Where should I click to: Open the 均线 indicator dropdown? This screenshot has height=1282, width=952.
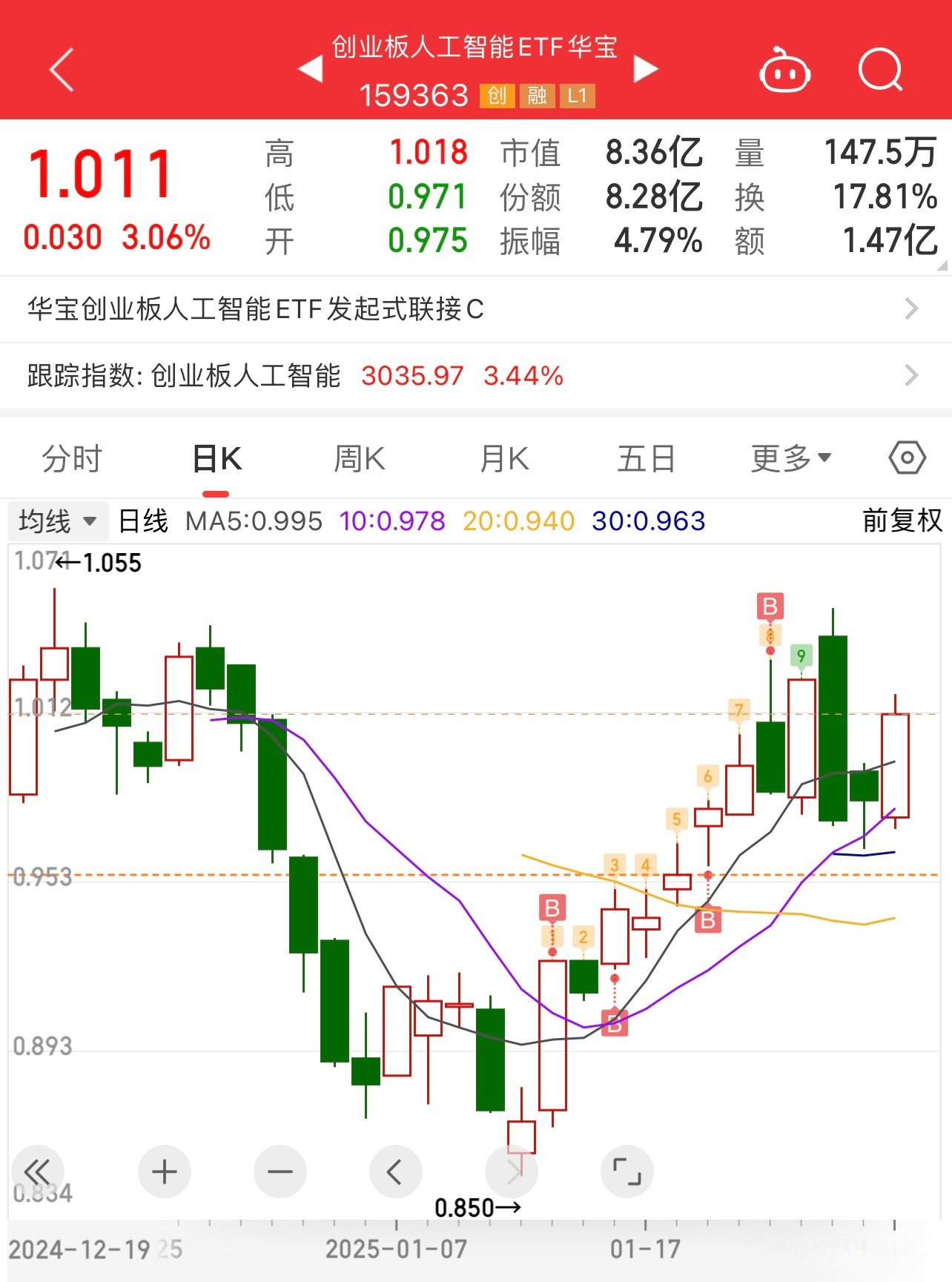(x=57, y=521)
